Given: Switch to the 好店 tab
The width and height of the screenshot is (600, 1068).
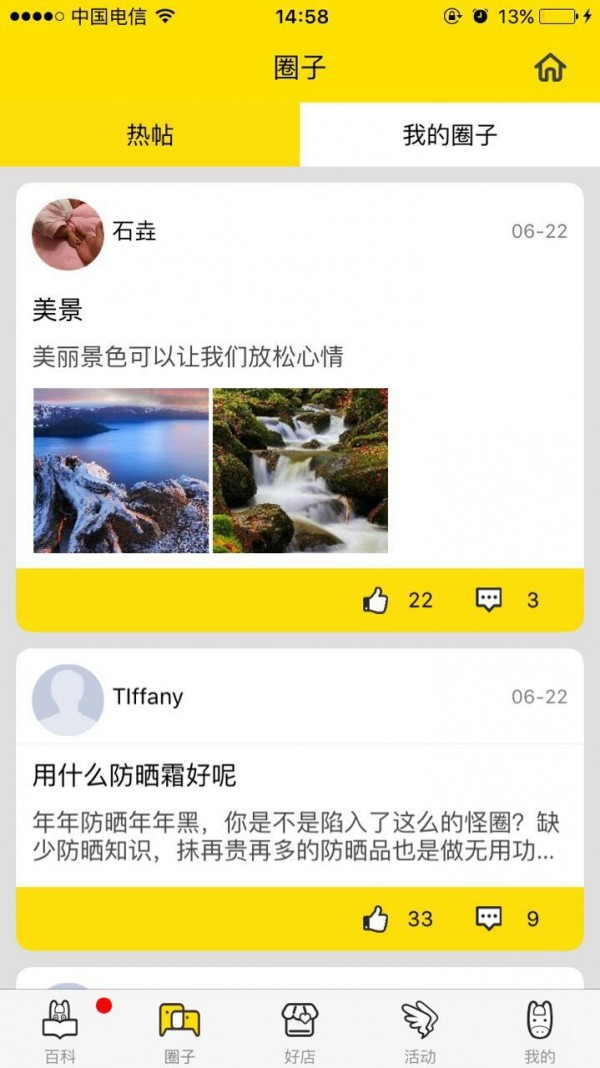Looking at the screenshot, I should 299,1030.
